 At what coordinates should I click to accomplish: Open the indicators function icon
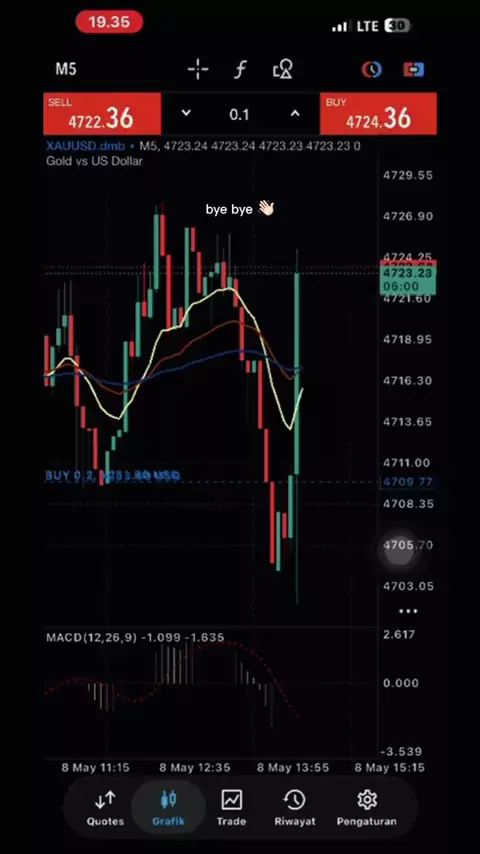(240, 70)
